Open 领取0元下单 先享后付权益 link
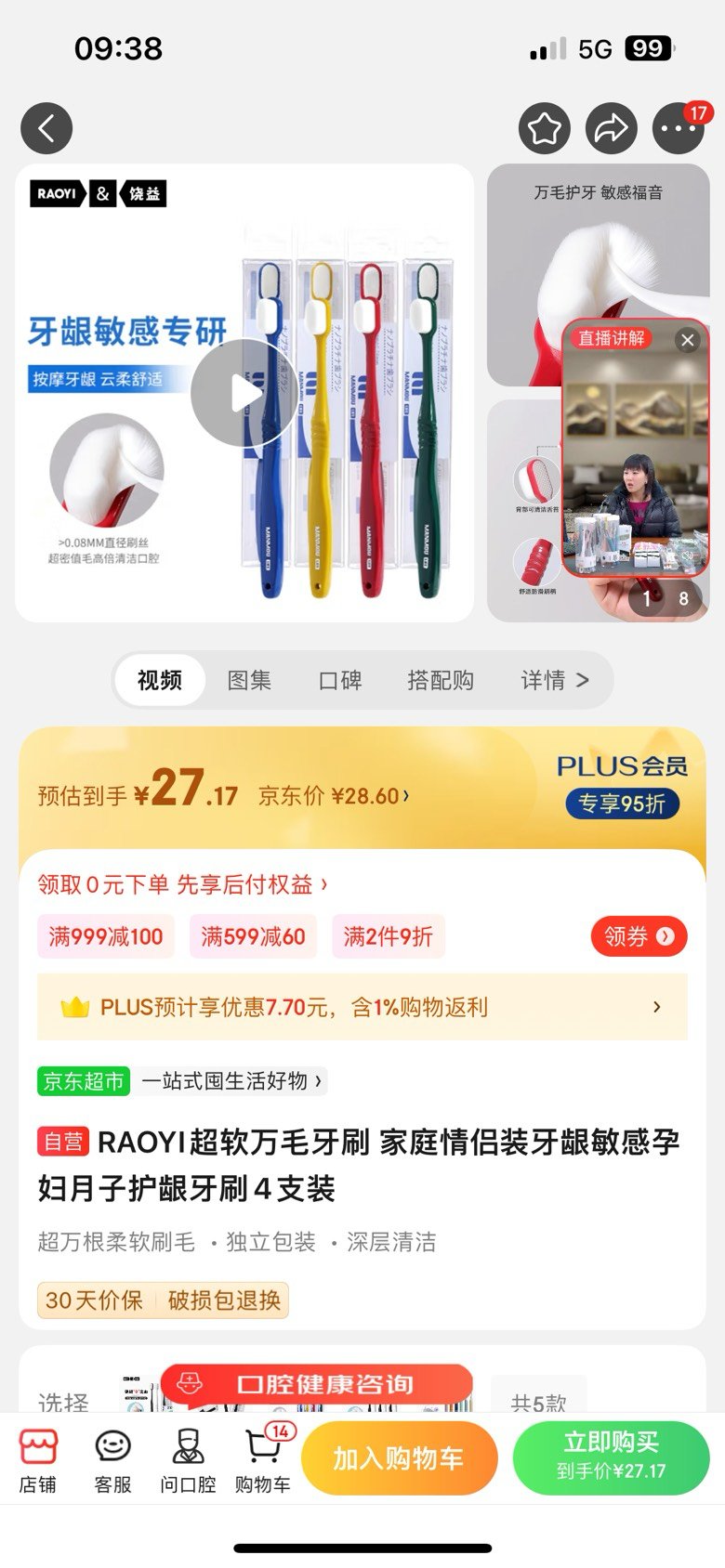Screen dimensions: 725x1568 point(183,884)
